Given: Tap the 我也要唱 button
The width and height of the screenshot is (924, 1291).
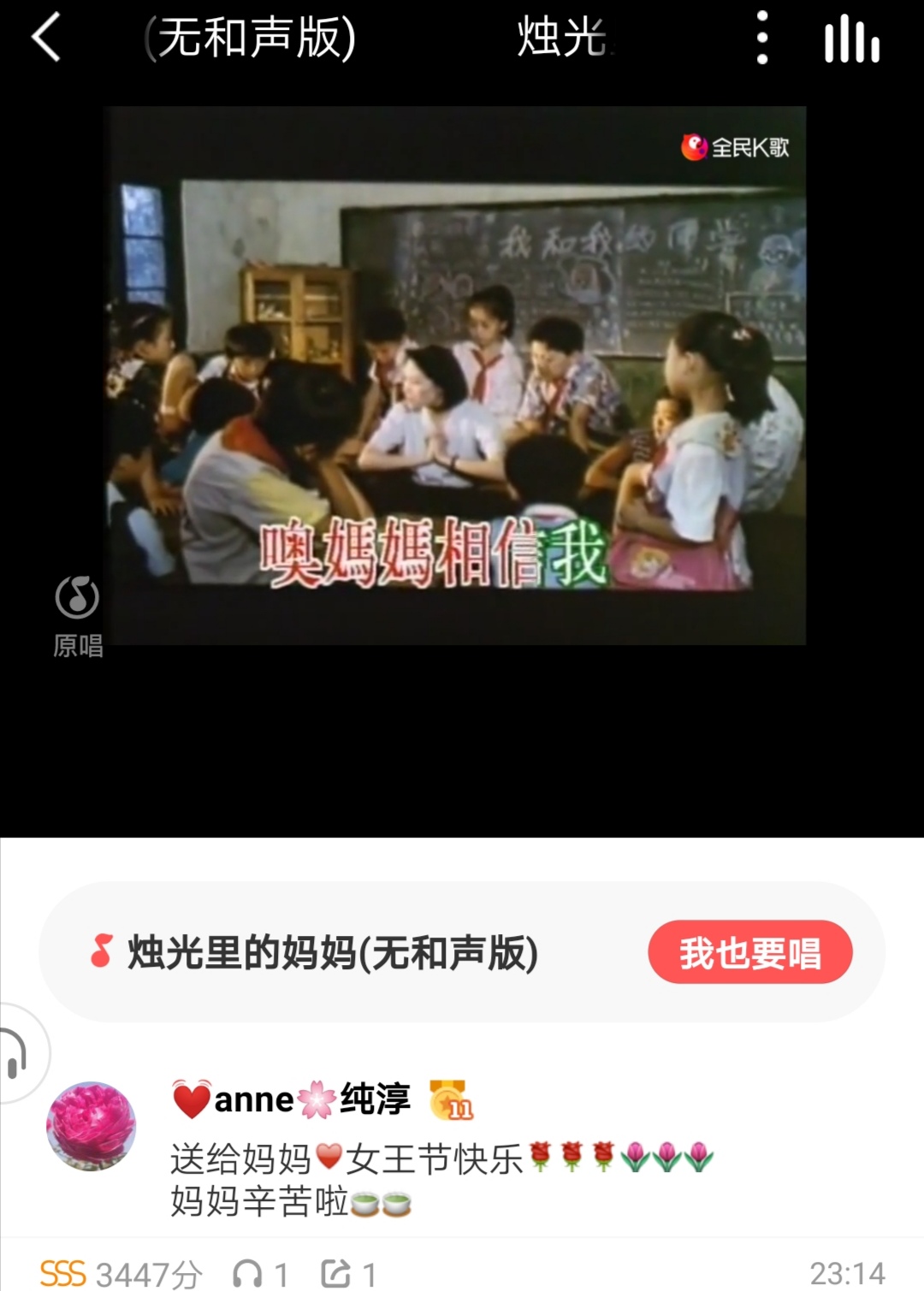Looking at the screenshot, I should 749,952.
